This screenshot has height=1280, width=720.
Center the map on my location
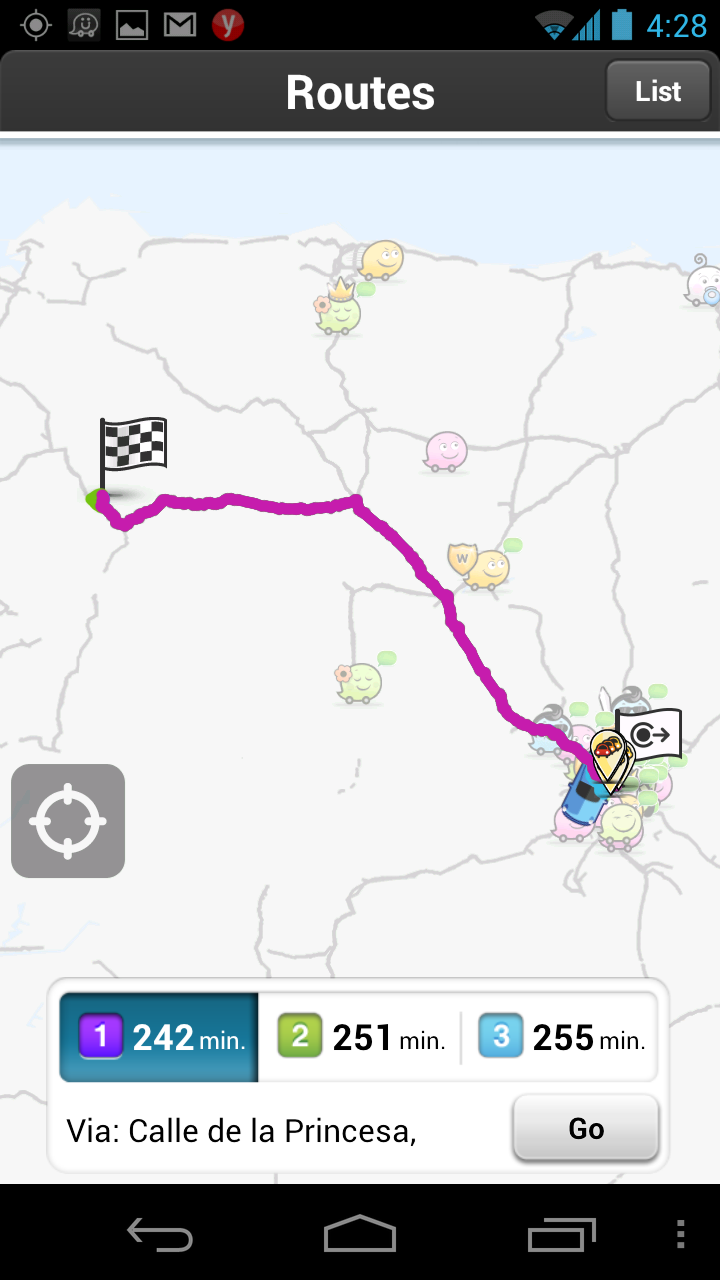[x=68, y=821]
